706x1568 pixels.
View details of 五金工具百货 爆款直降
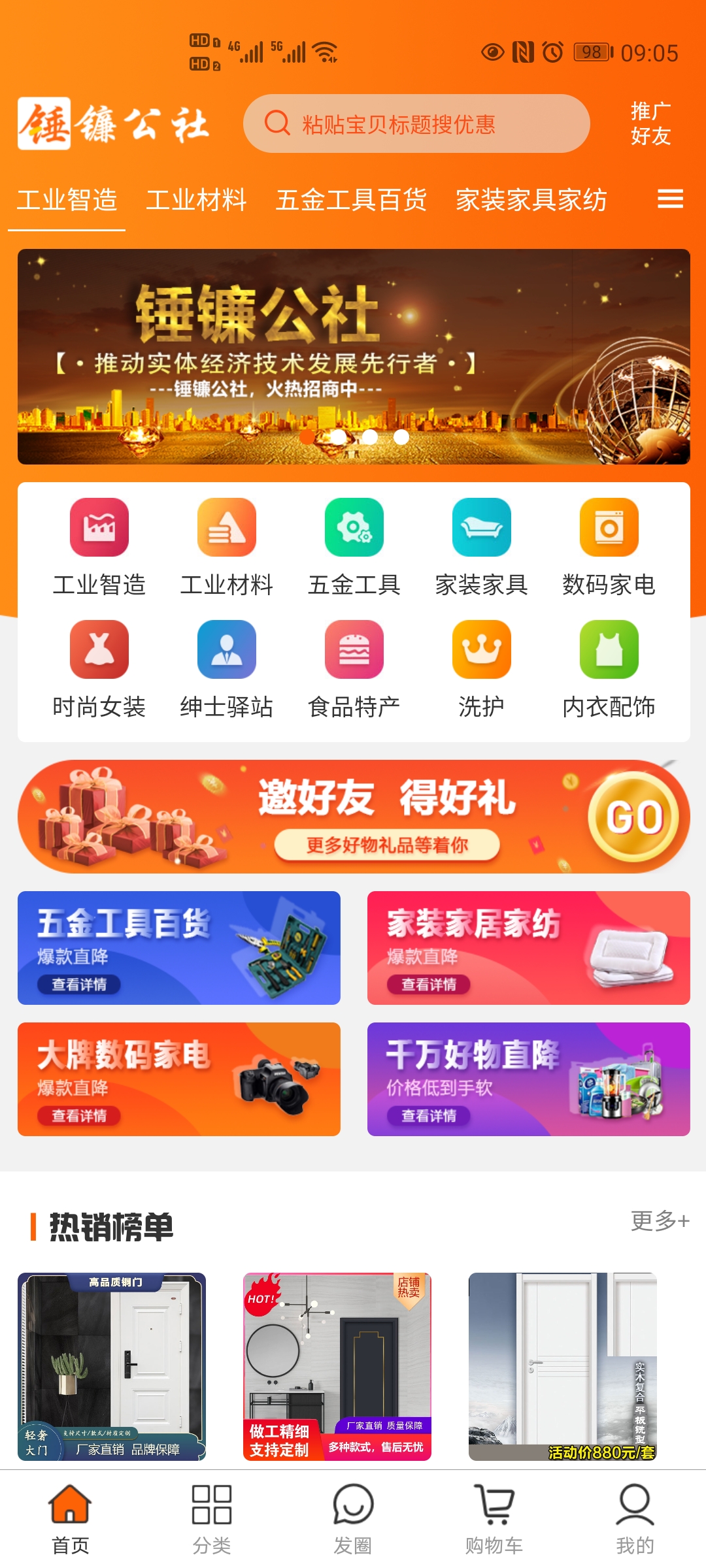coord(79,984)
